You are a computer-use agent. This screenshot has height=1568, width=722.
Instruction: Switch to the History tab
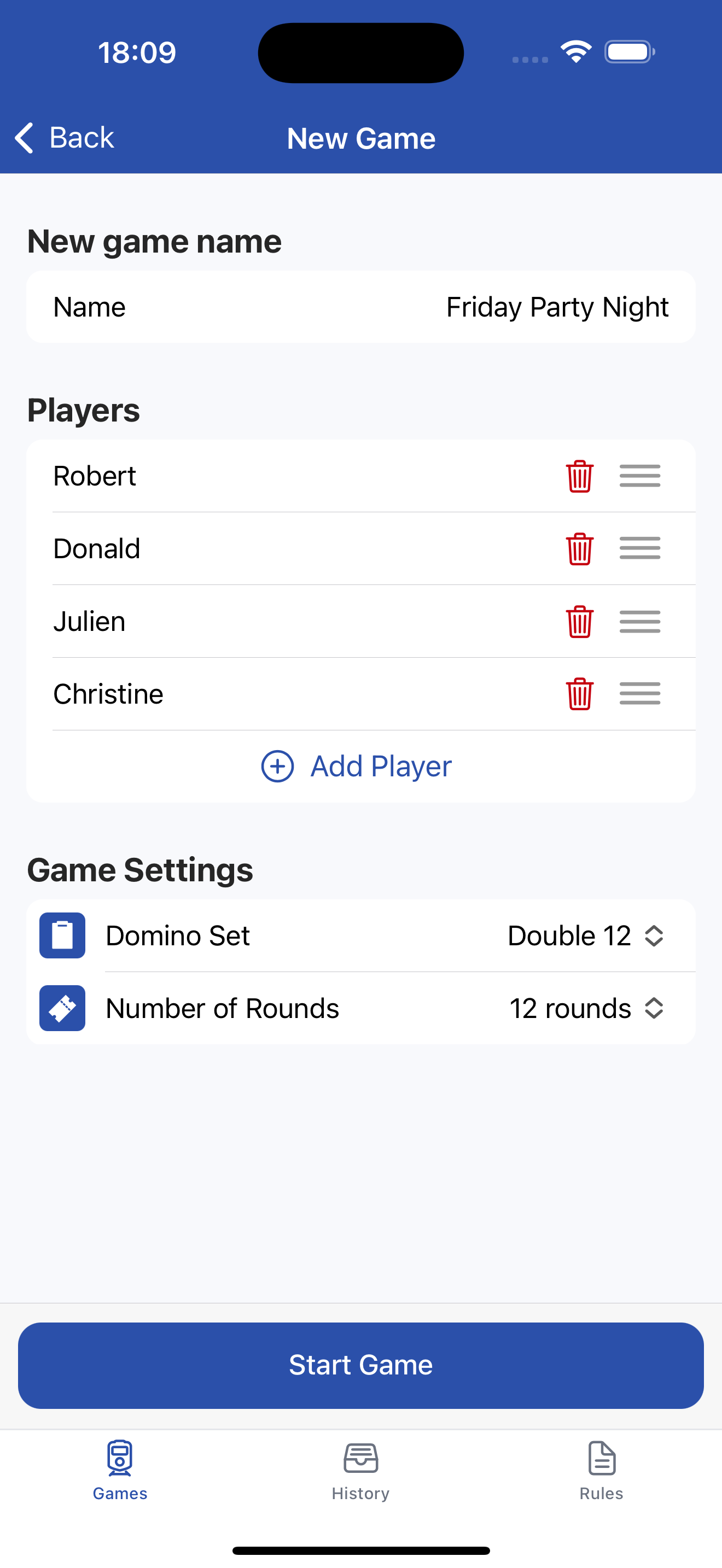pos(360,1470)
